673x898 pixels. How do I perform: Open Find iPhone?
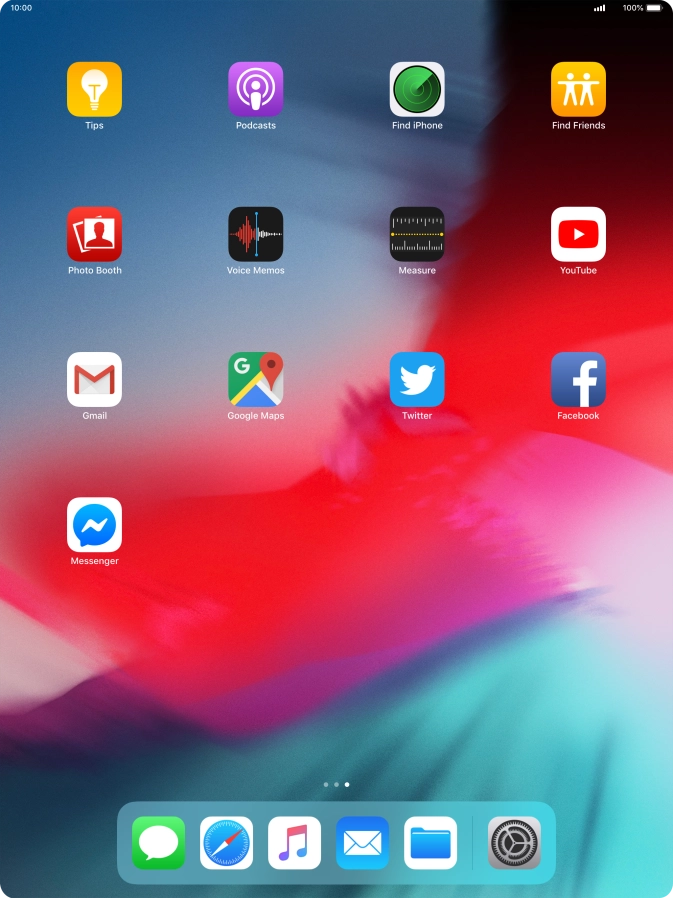[417, 89]
